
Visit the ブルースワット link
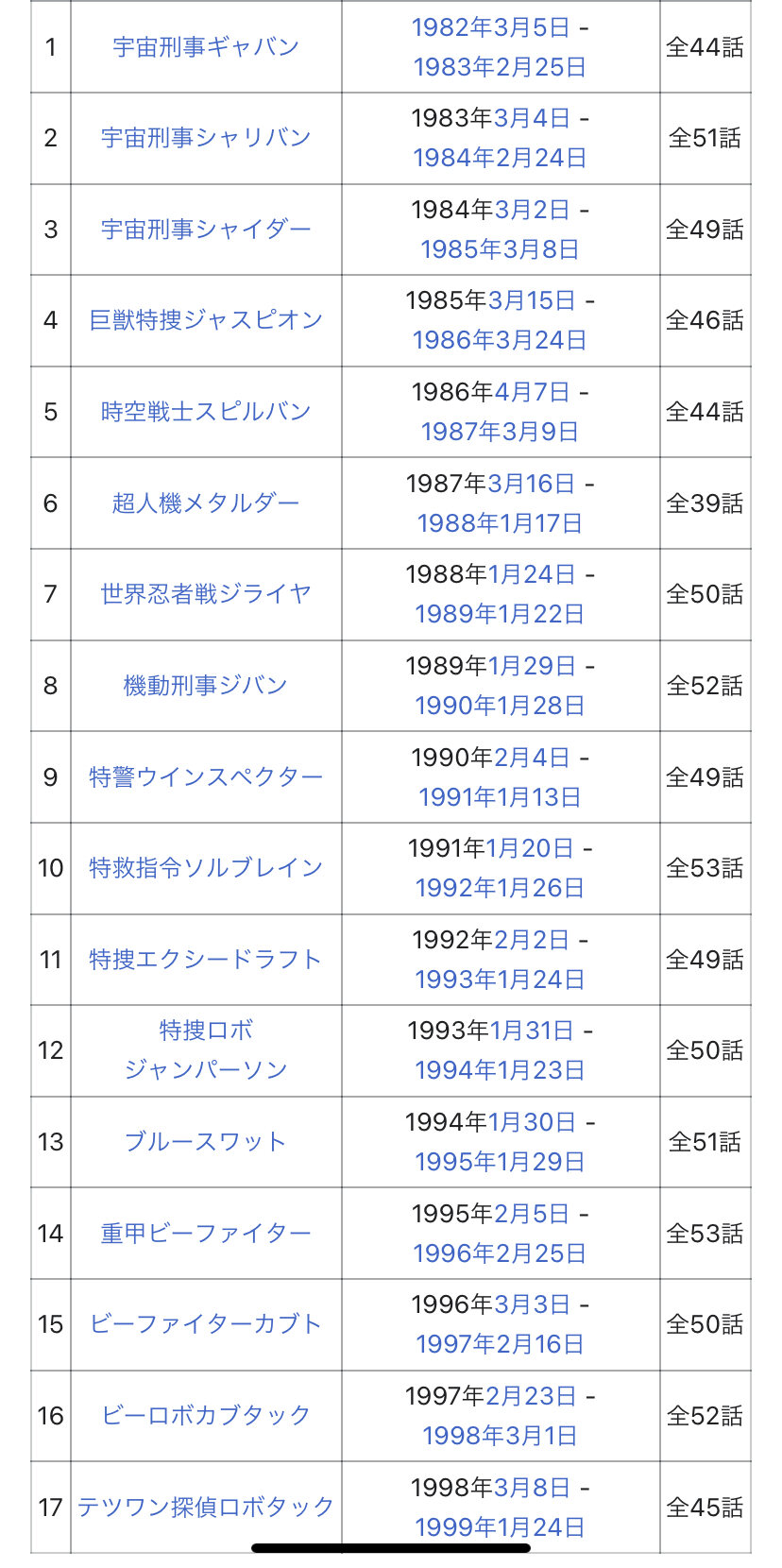click(206, 1142)
